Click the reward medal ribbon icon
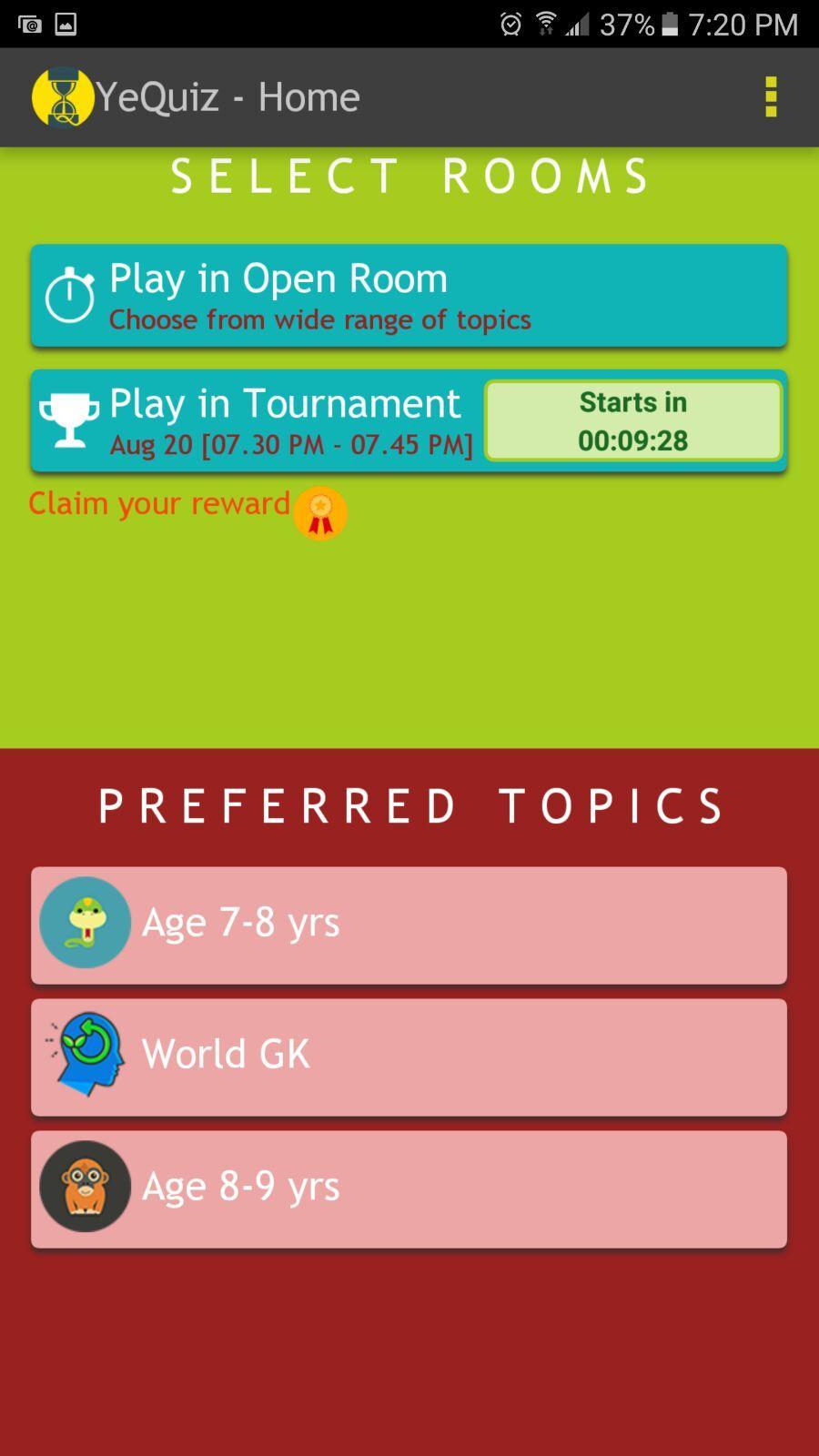This screenshot has width=819, height=1456. pos(319,513)
